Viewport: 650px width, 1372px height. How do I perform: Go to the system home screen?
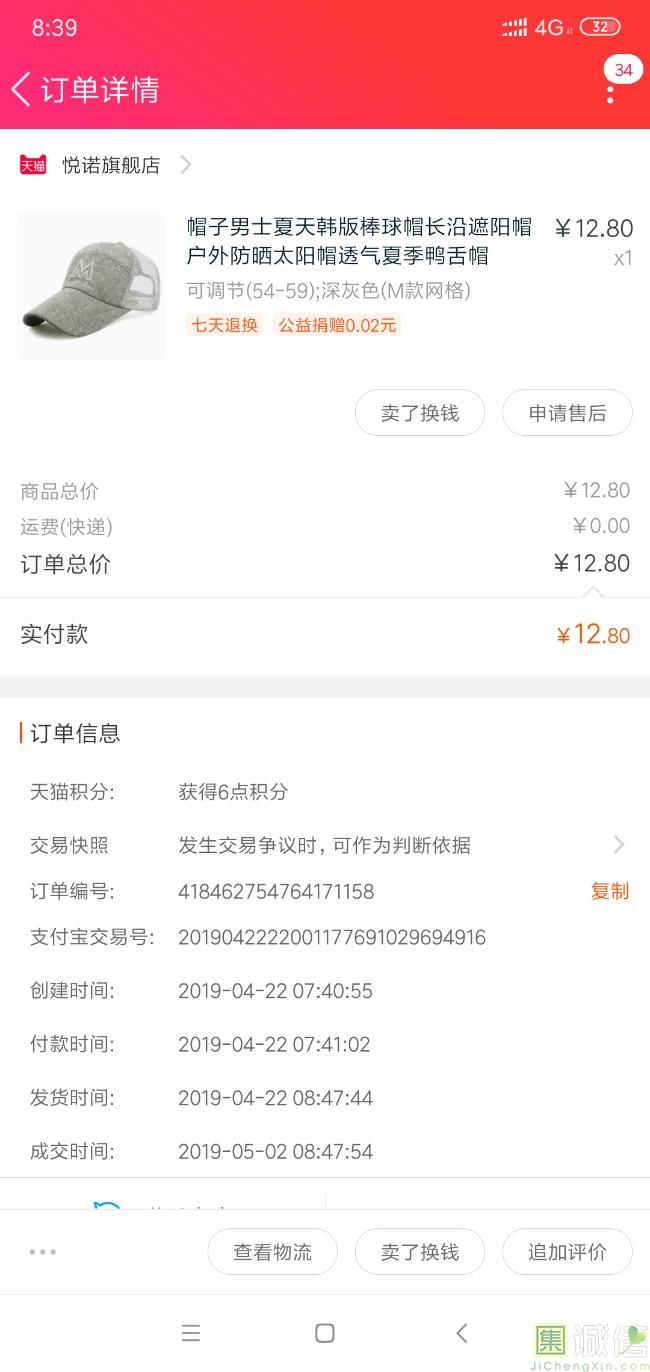coord(325,1333)
